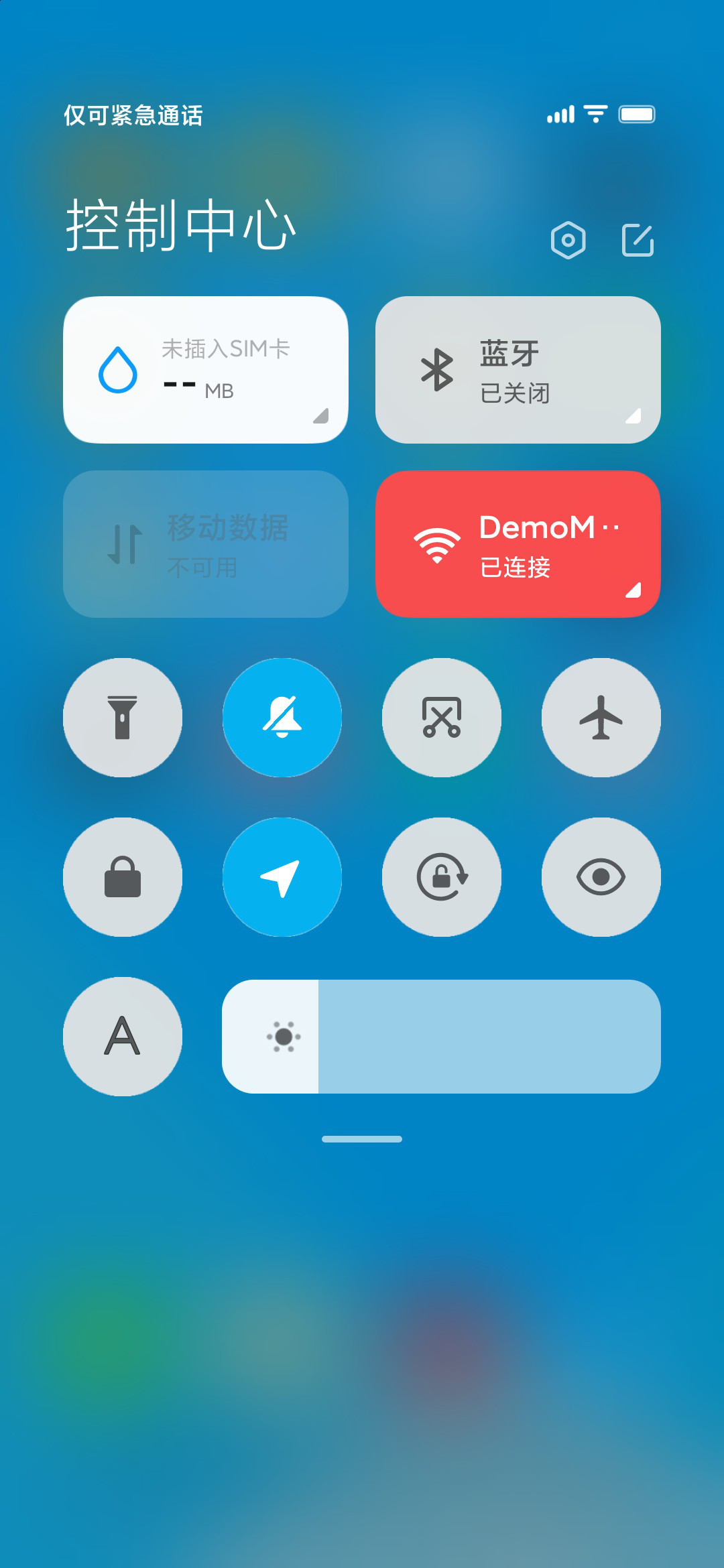Screen dimensions: 724x1568
Task: Tap the 移动数据 (mobile data) tile
Action: [206, 544]
